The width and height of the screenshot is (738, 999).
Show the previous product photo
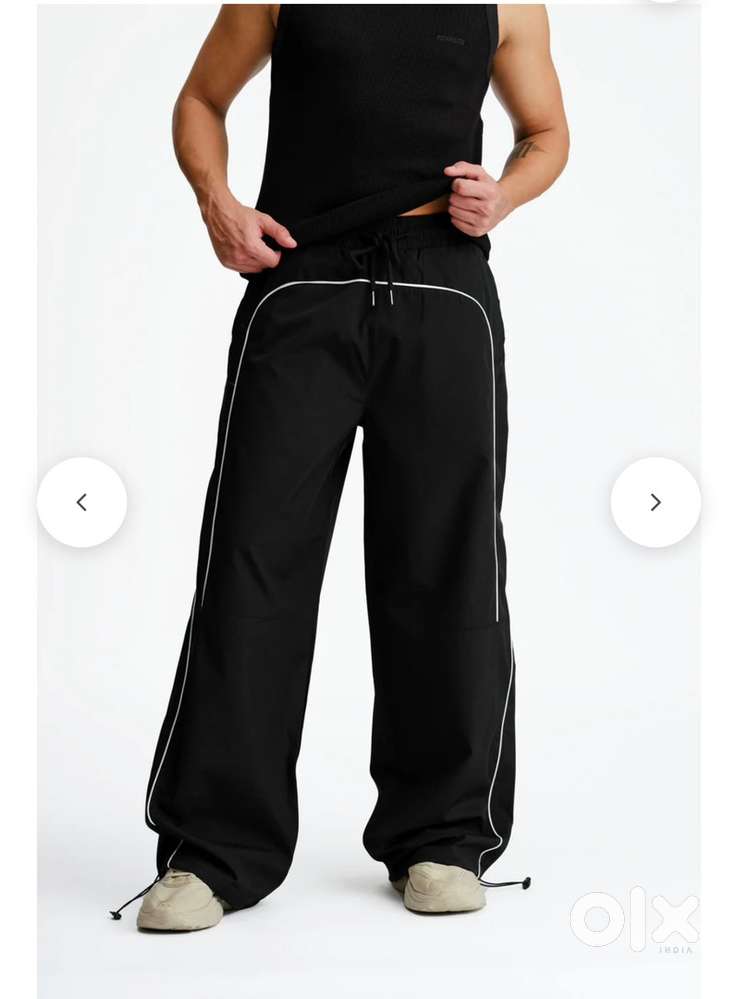pyautogui.click(x=82, y=502)
